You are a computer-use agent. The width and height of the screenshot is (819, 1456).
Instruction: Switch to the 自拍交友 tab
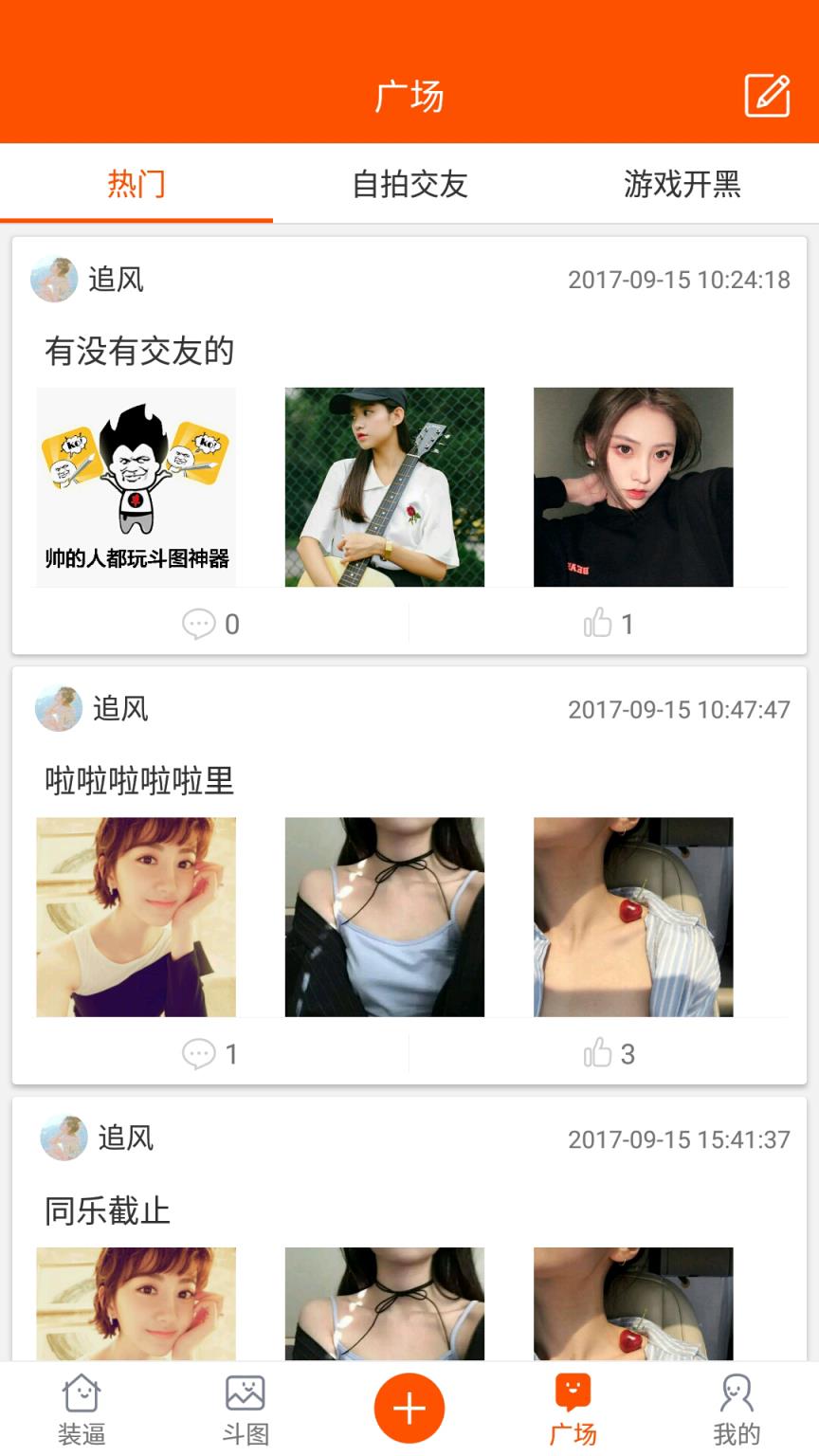409,186
